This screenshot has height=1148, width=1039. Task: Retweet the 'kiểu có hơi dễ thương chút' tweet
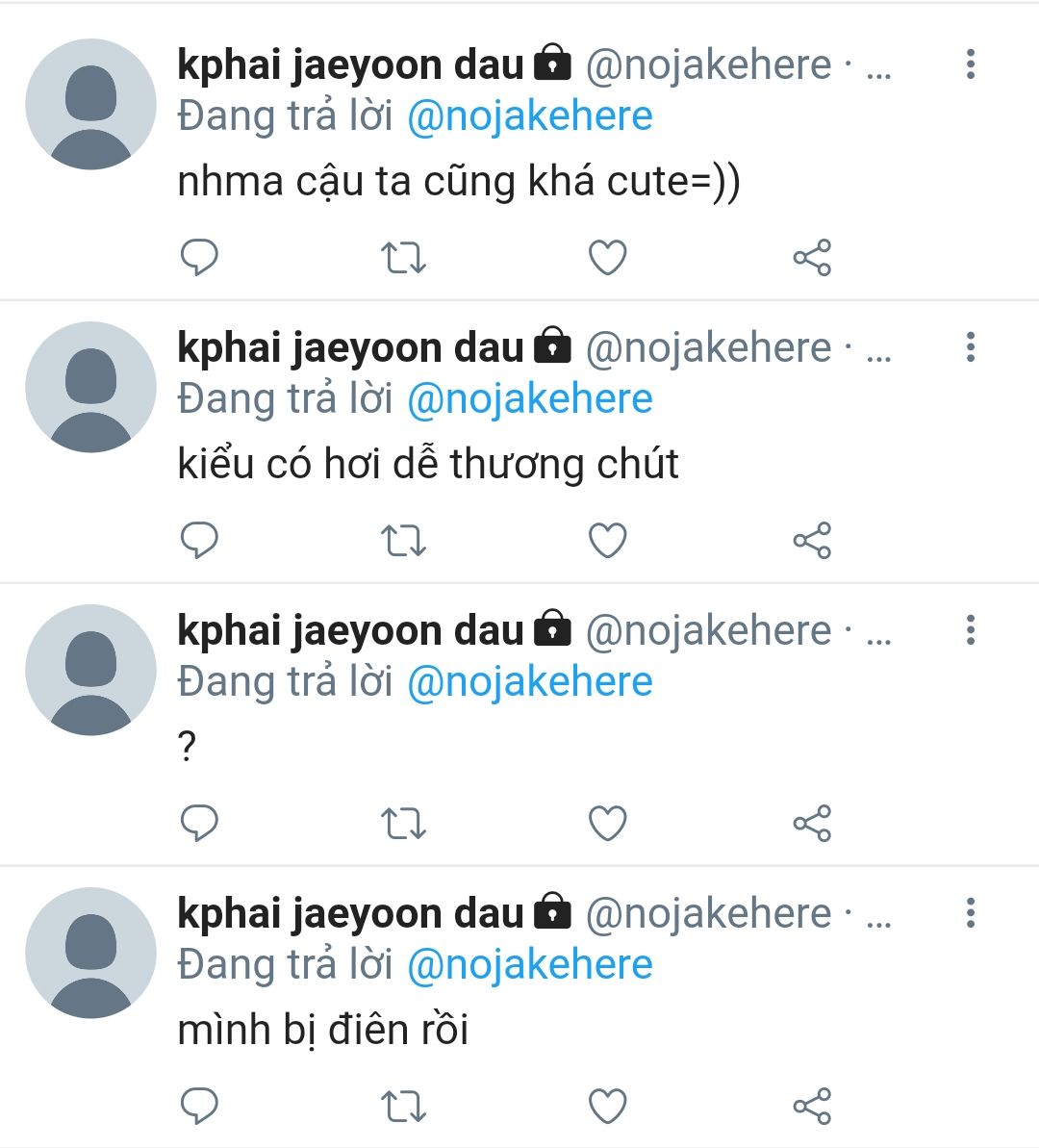click(x=404, y=541)
